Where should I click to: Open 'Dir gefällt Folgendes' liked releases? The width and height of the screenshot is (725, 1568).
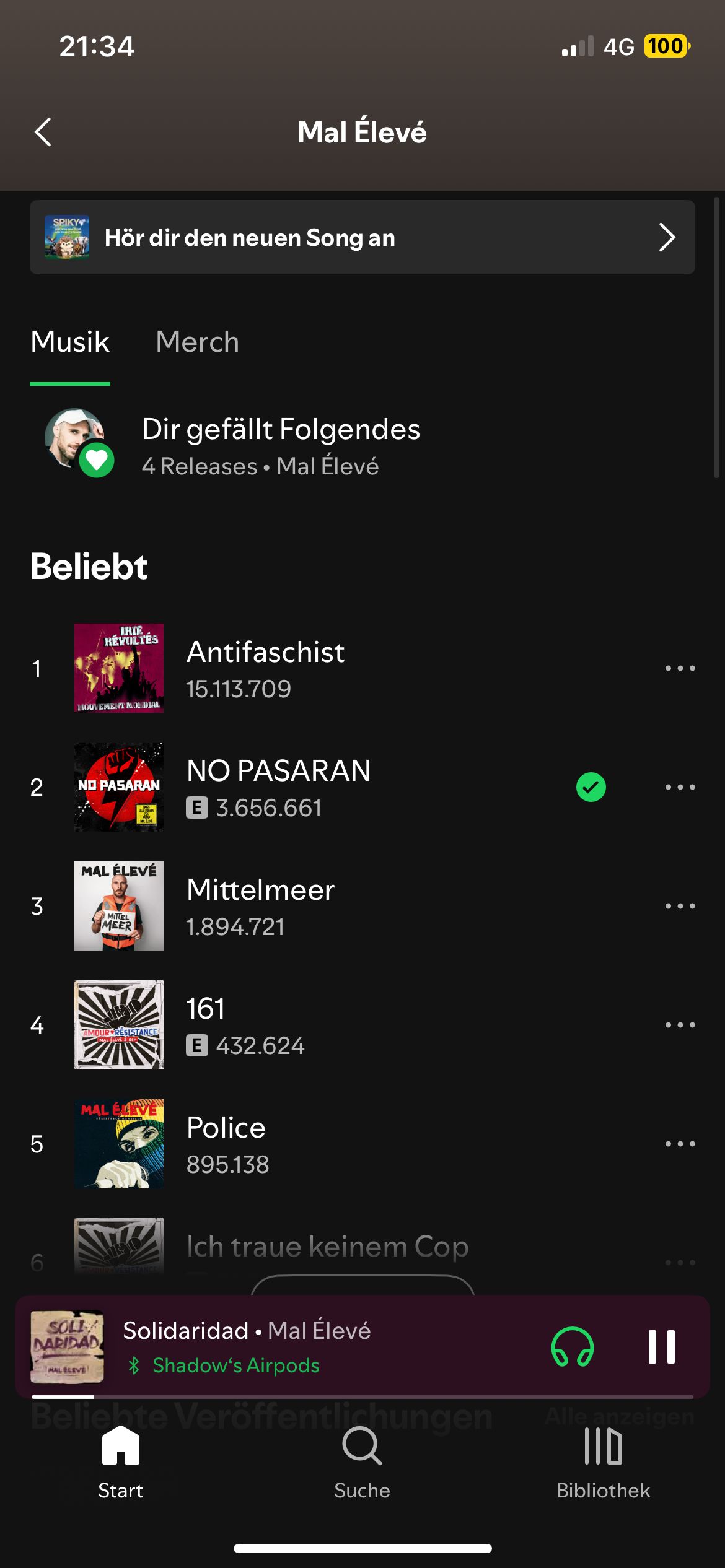click(281, 445)
